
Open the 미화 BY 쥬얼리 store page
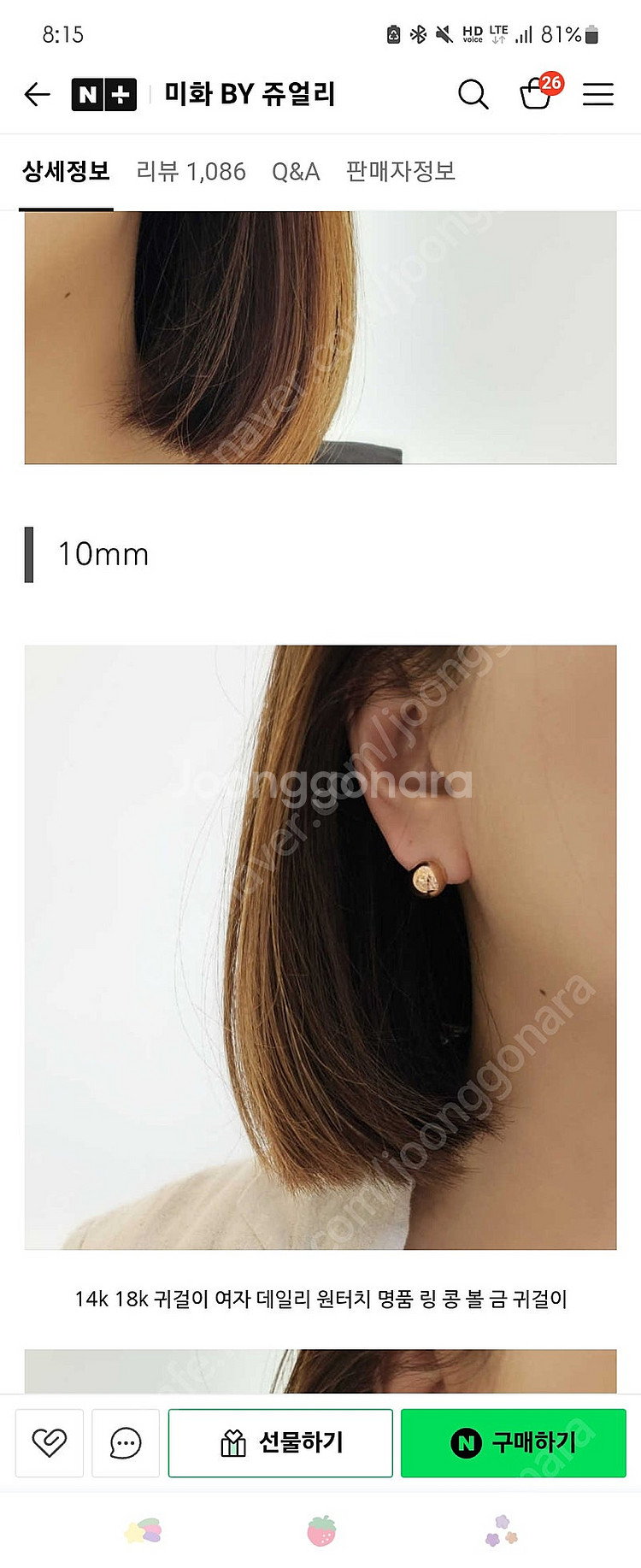pyautogui.click(x=250, y=94)
